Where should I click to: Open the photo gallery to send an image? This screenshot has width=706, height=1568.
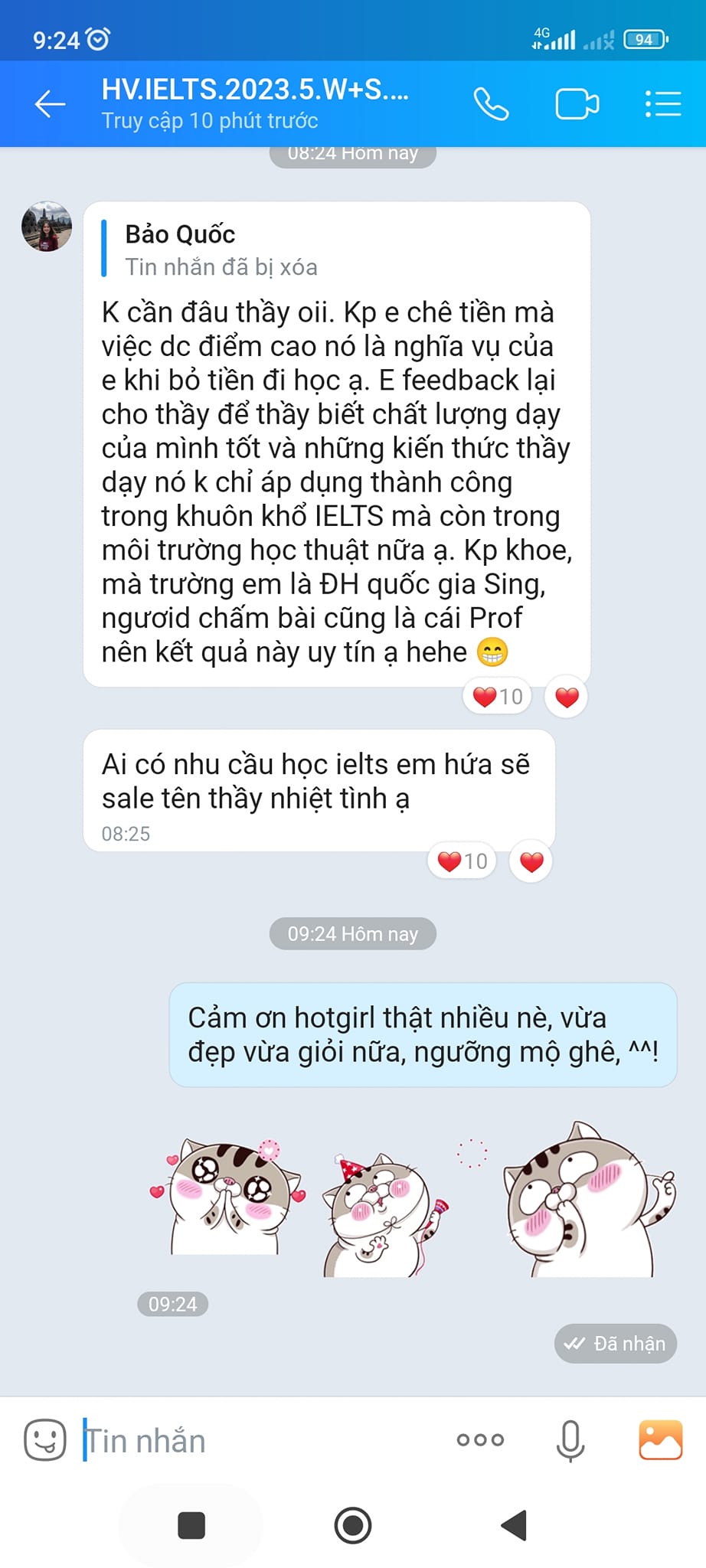(660, 1440)
